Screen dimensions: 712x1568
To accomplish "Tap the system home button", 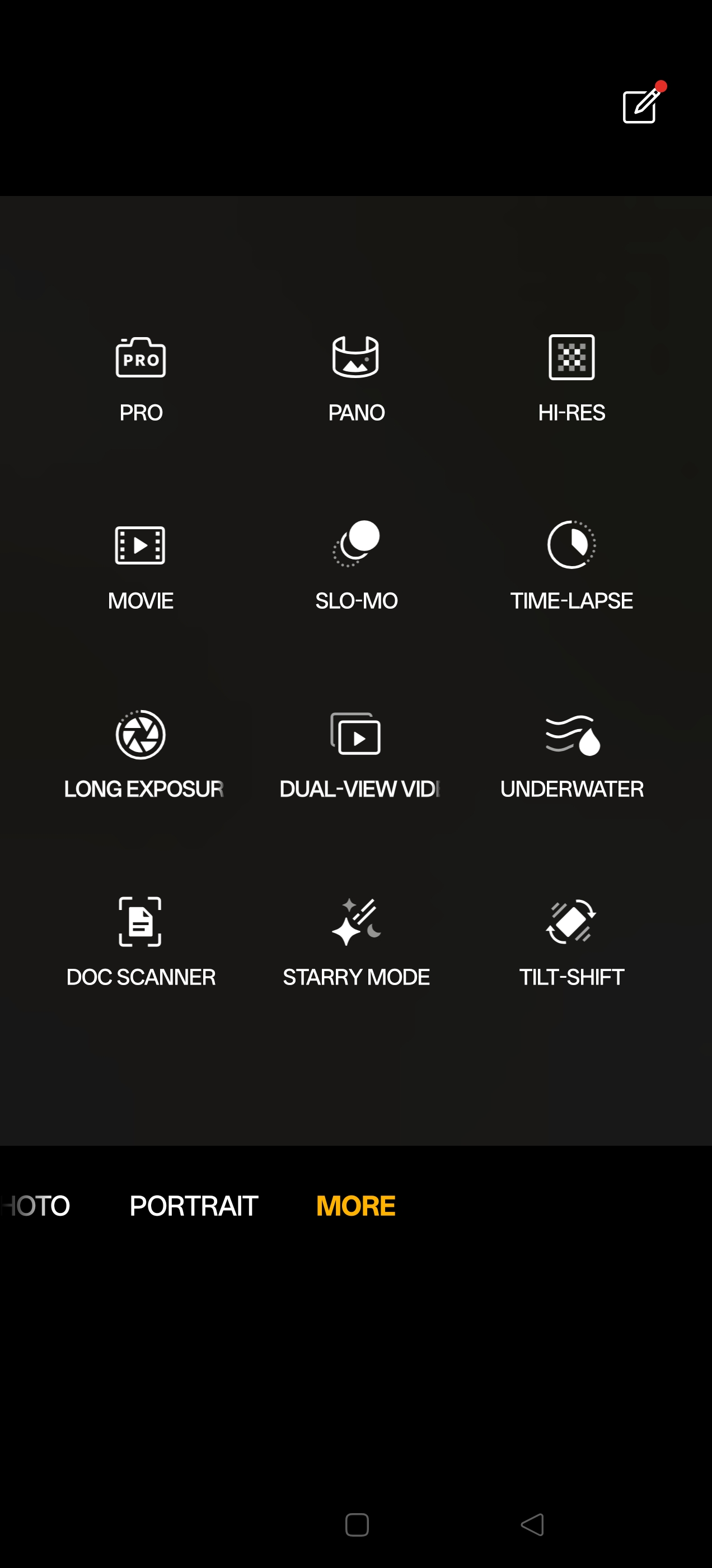I will pyautogui.click(x=357, y=1525).
